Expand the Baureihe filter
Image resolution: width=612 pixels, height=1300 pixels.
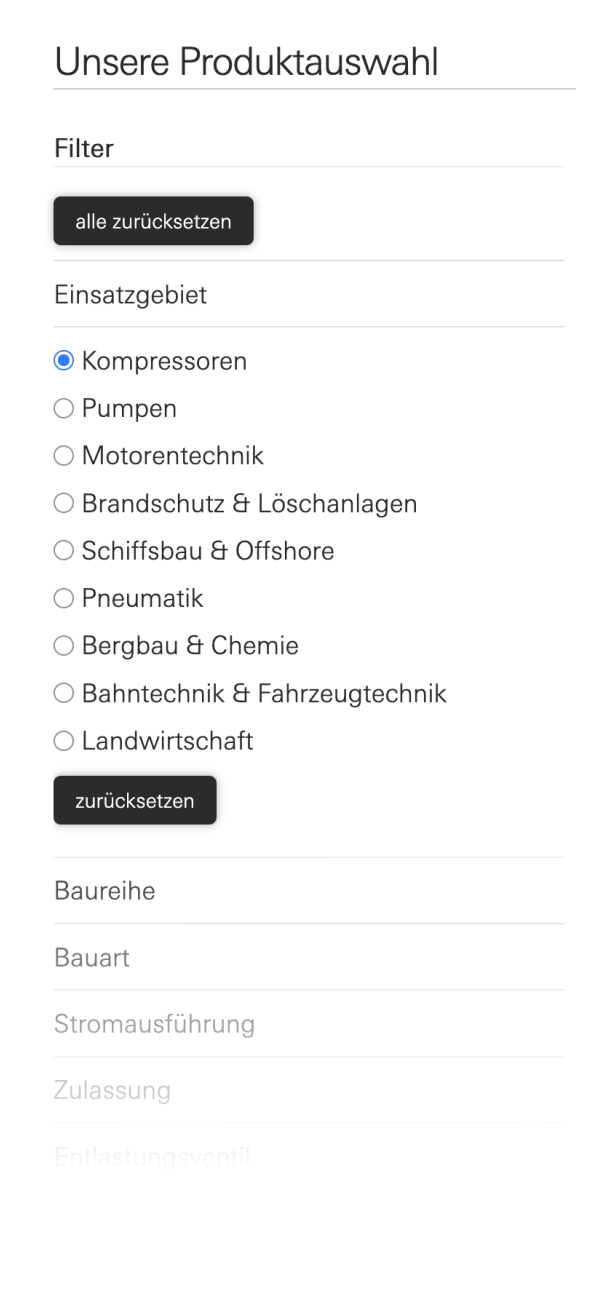click(x=105, y=891)
